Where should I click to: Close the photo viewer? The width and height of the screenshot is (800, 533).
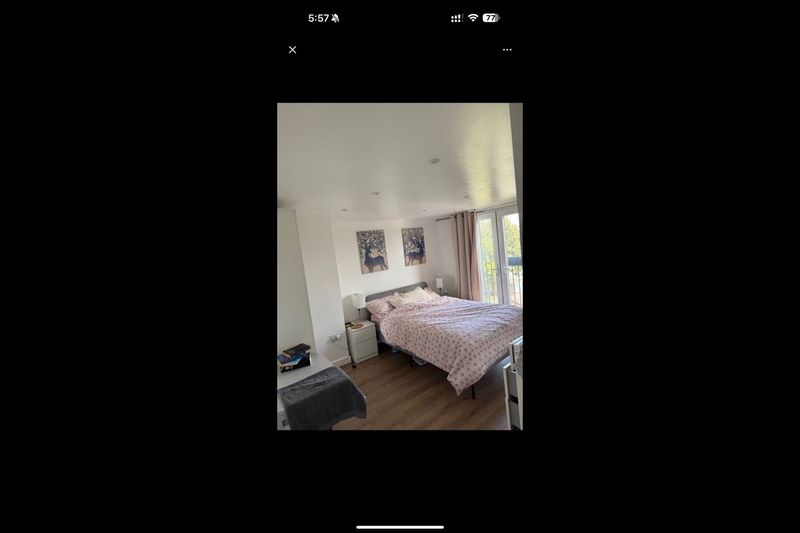(x=292, y=50)
